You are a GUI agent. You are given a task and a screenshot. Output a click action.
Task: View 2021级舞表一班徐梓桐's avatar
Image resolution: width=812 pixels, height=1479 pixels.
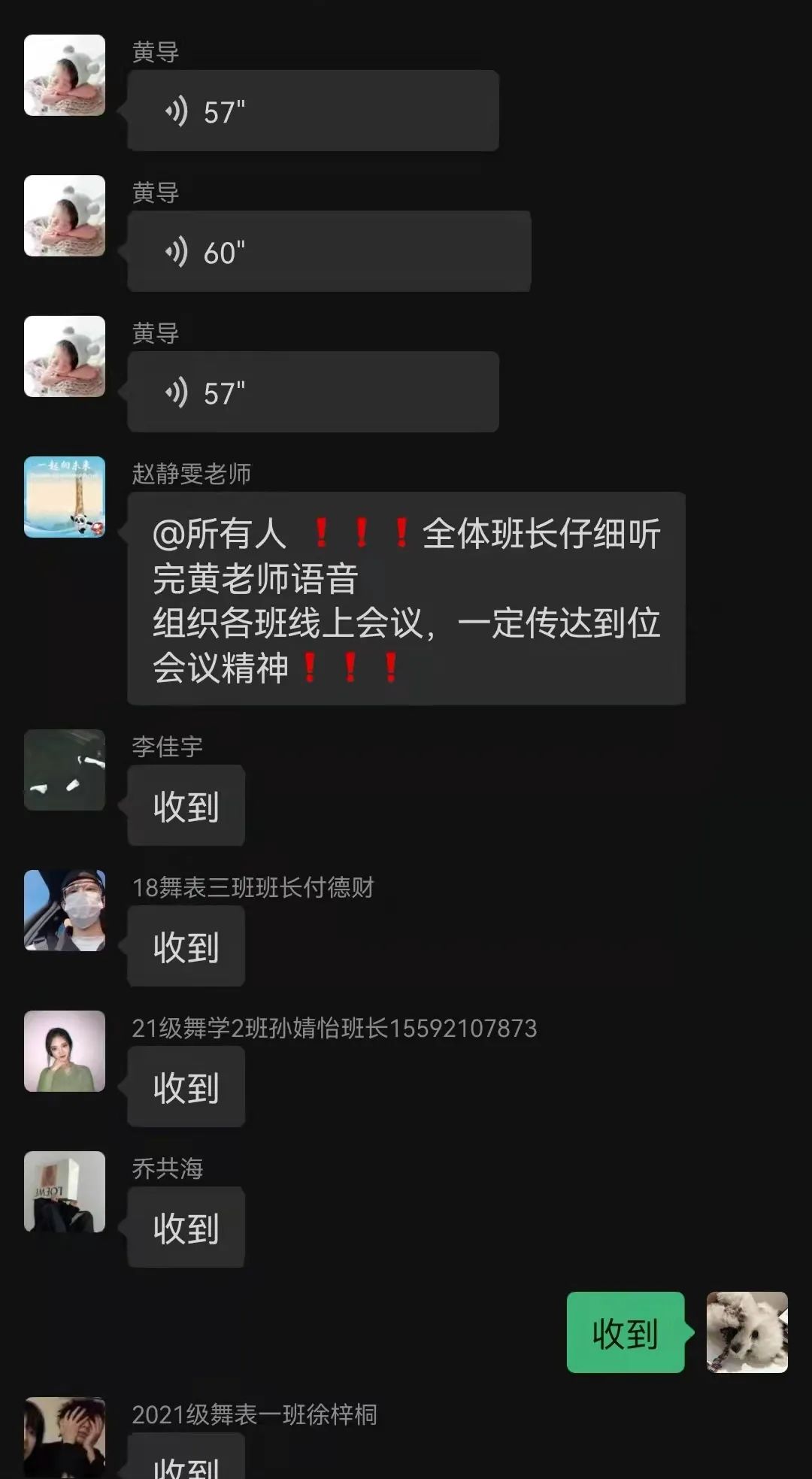pyautogui.click(x=65, y=1436)
